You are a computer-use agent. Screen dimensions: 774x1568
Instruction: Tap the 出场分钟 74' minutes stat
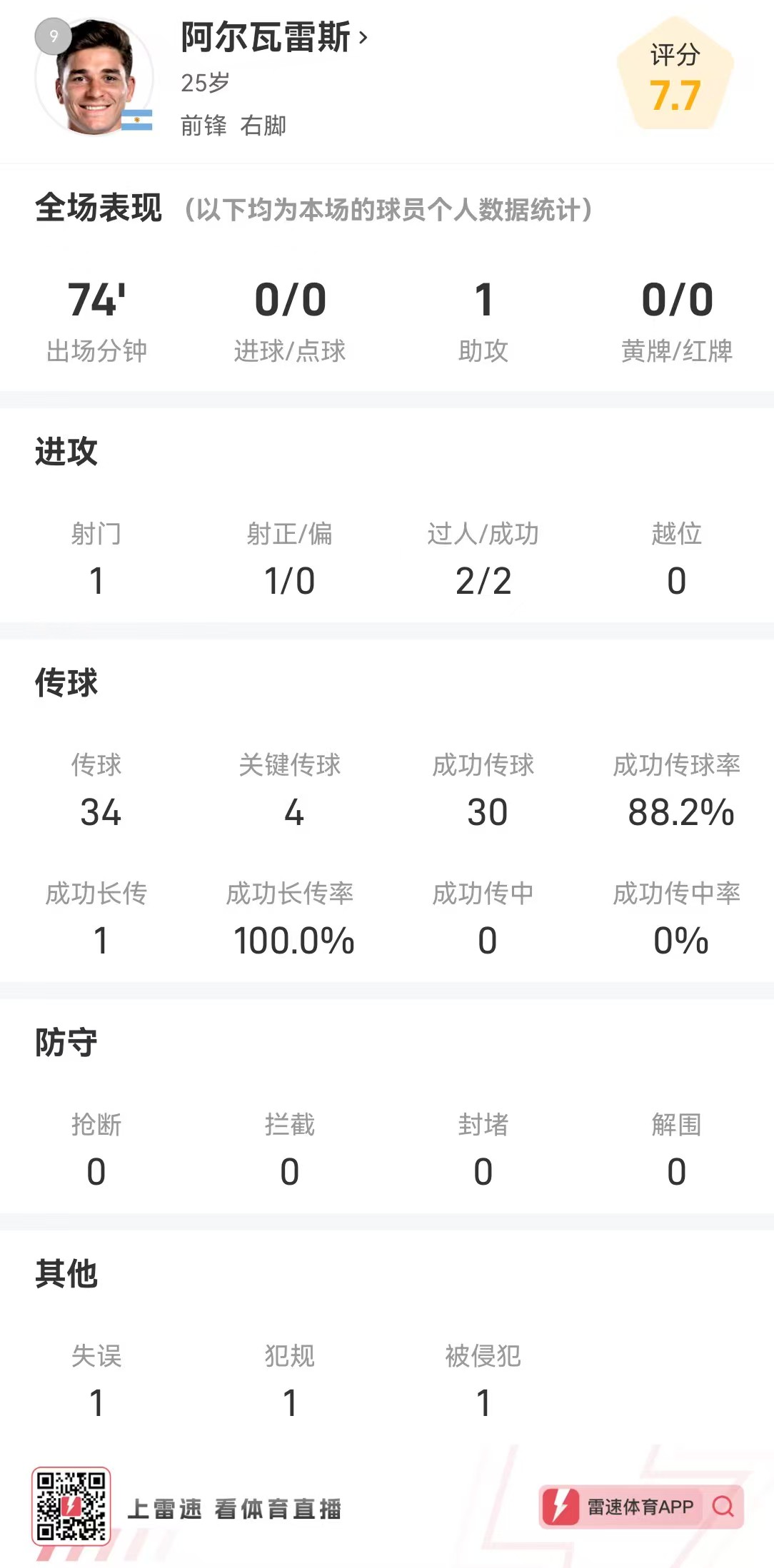click(x=96, y=320)
